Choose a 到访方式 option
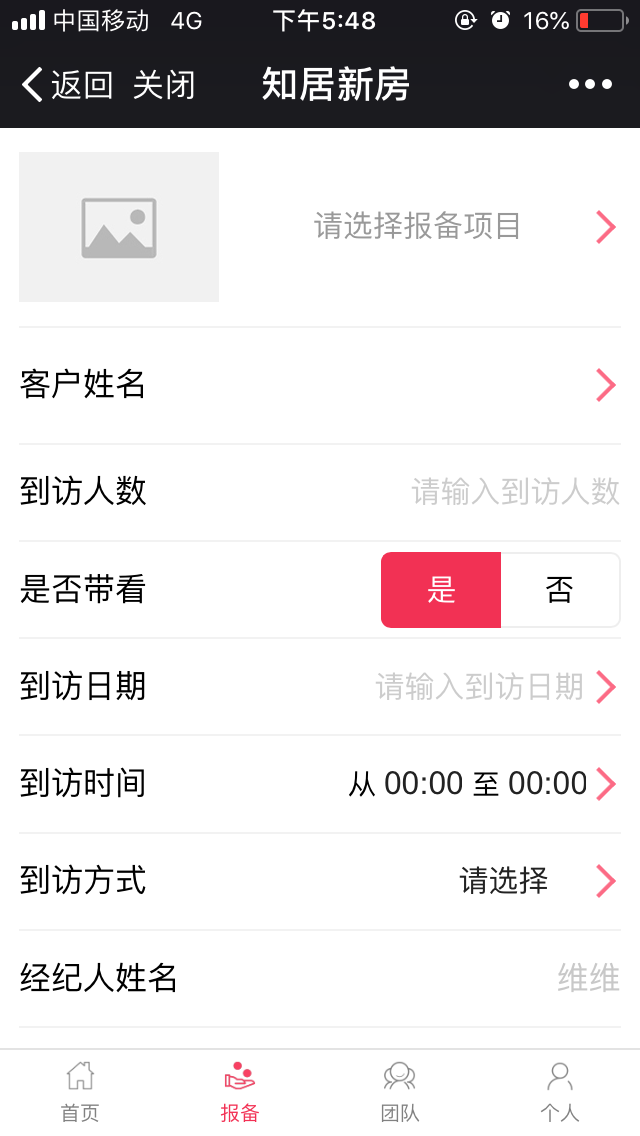The height and width of the screenshot is (1136, 640). click(504, 880)
